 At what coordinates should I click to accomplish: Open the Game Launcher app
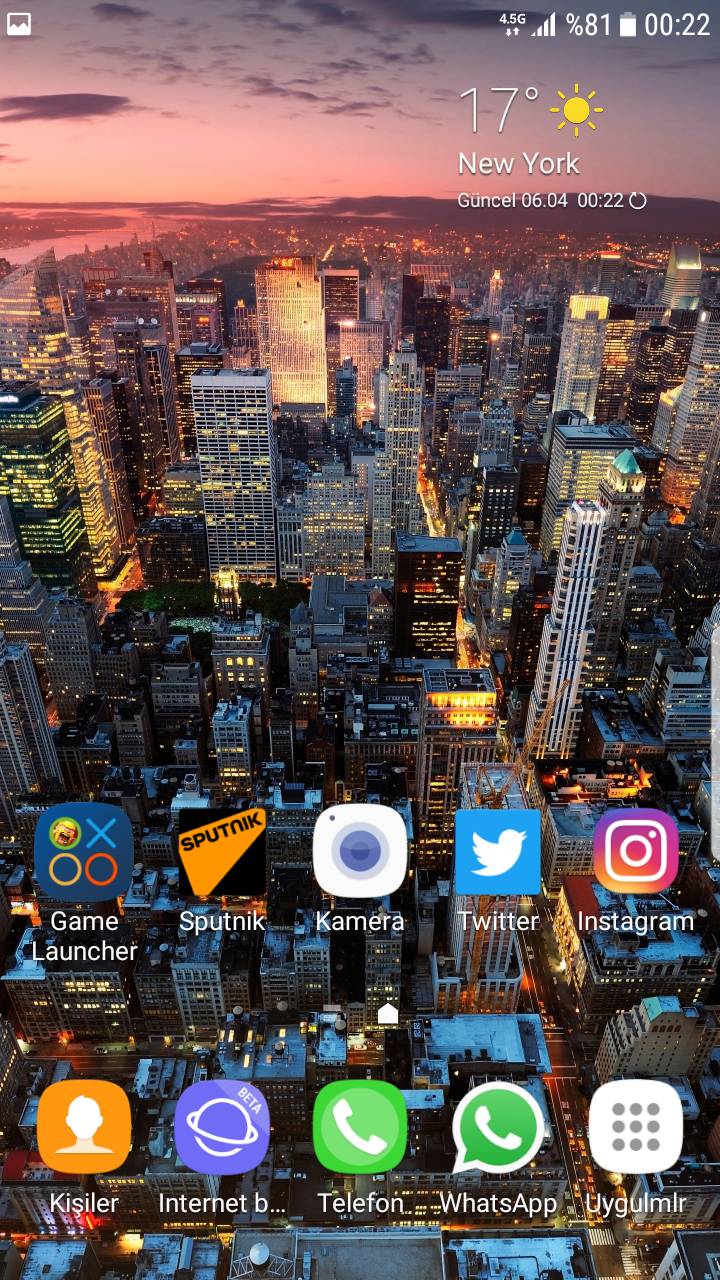pyautogui.click(x=84, y=851)
